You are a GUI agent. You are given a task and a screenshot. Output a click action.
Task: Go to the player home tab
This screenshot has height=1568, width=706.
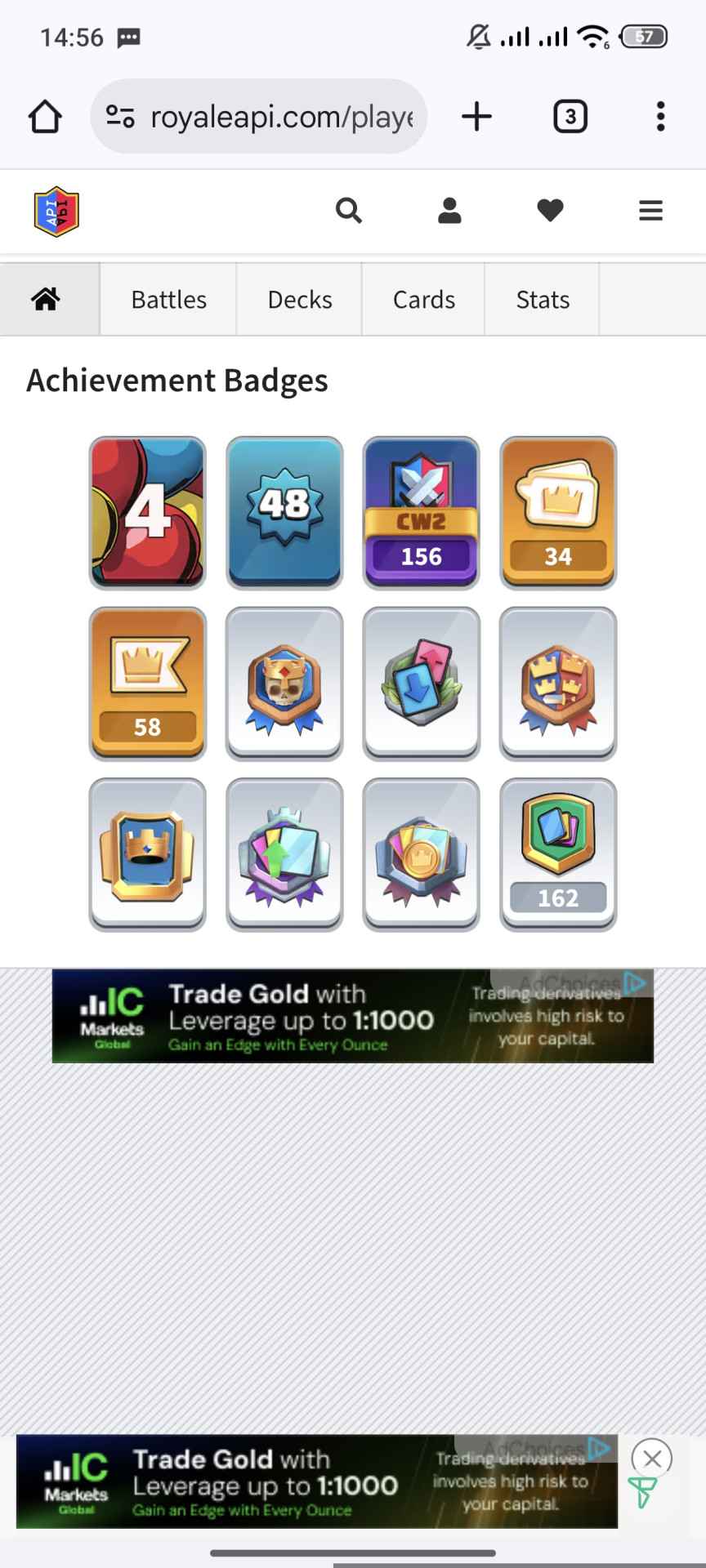coord(47,299)
